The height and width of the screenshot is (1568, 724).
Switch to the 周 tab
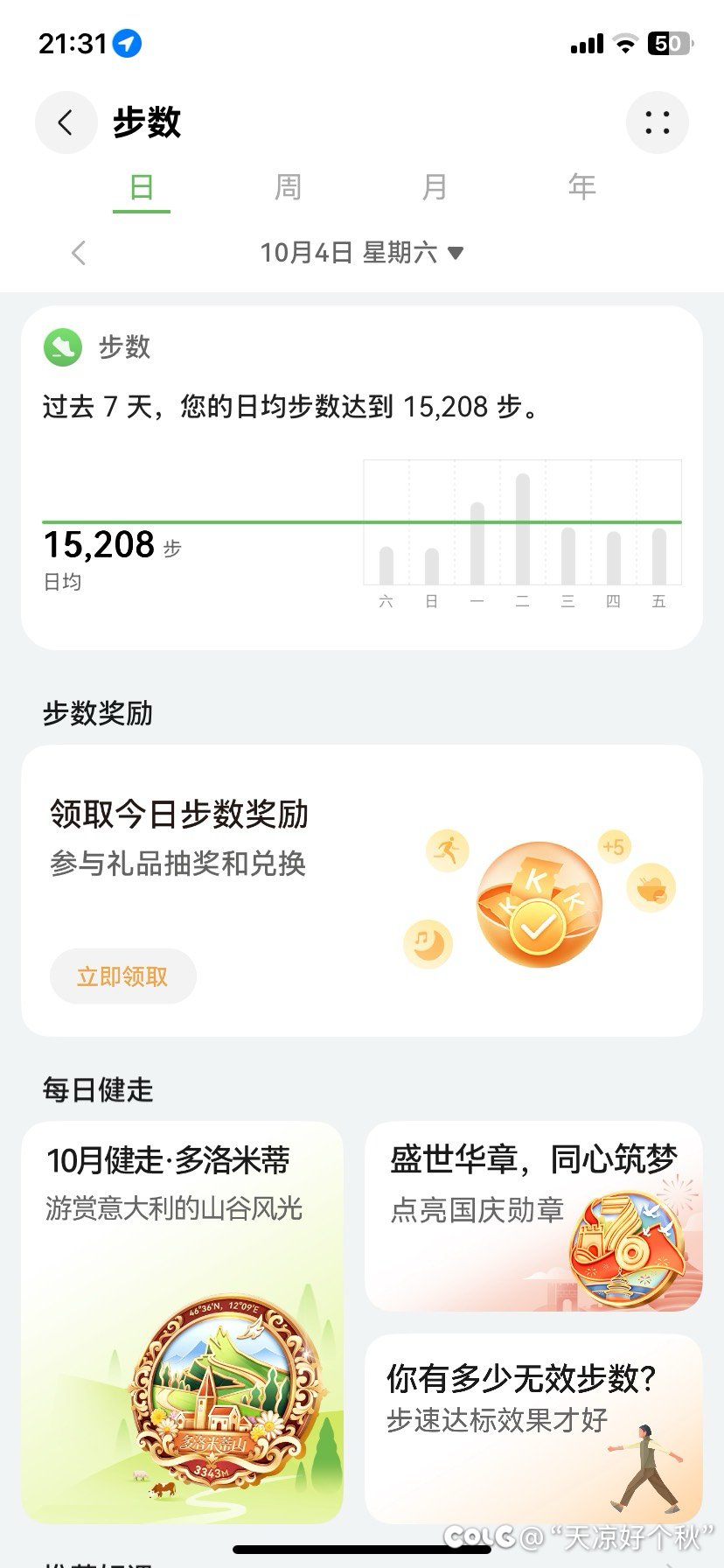click(288, 187)
